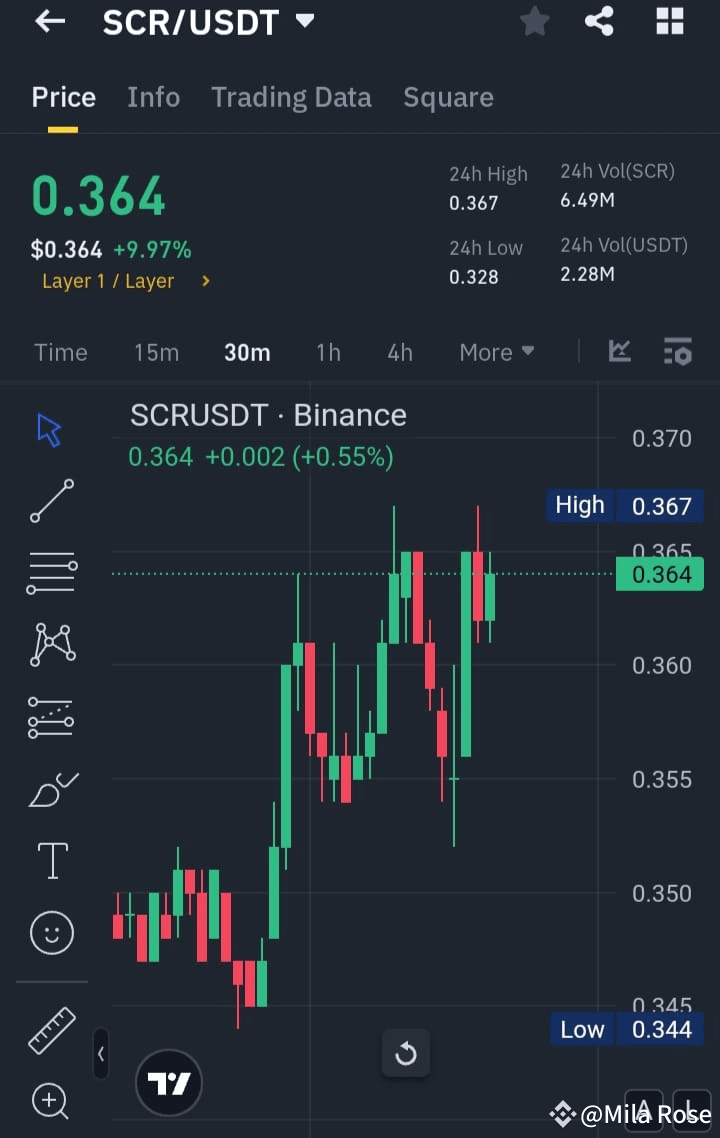720x1138 pixels.
Task: Switch to the Square tab
Action: [x=448, y=97]
